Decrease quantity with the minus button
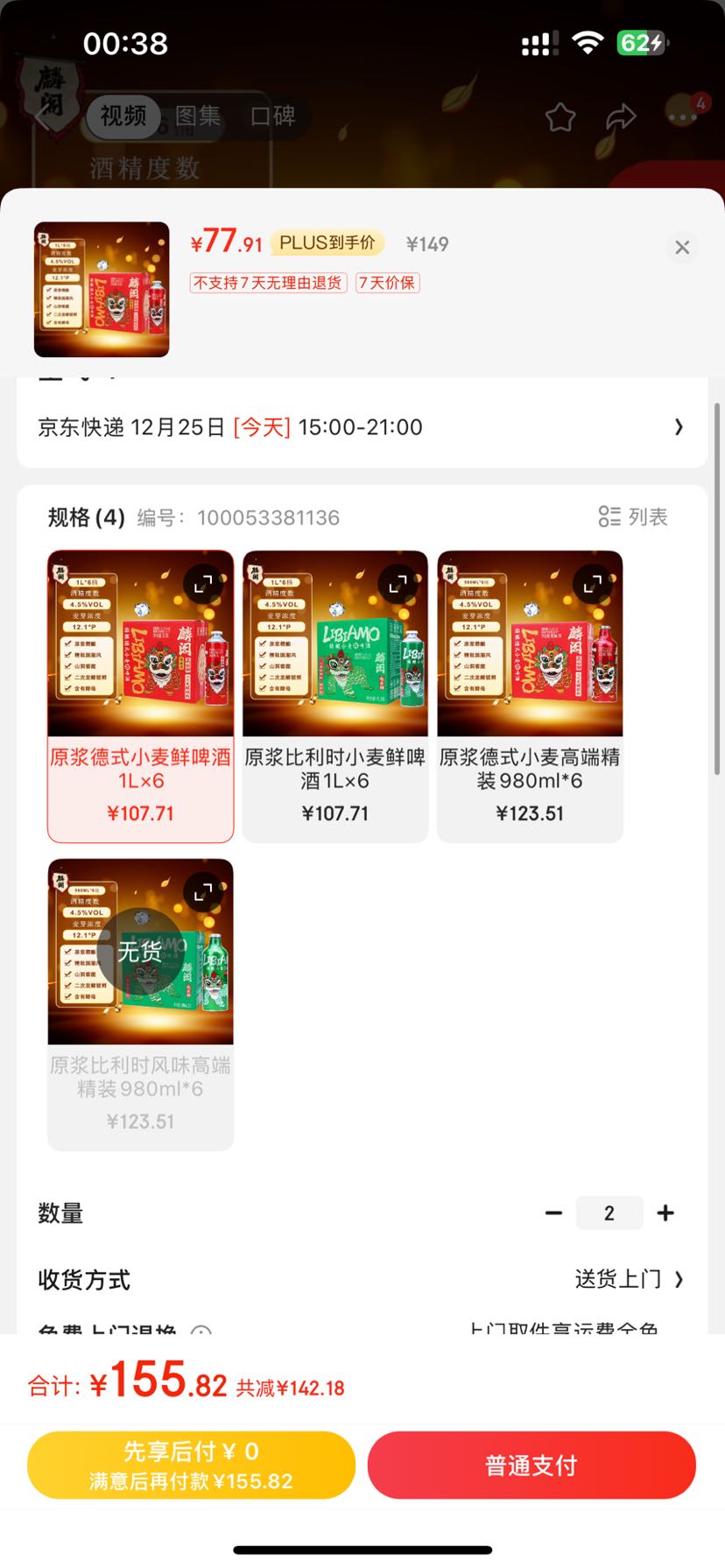This screenshot has height=1568, width=725. 553,1213
